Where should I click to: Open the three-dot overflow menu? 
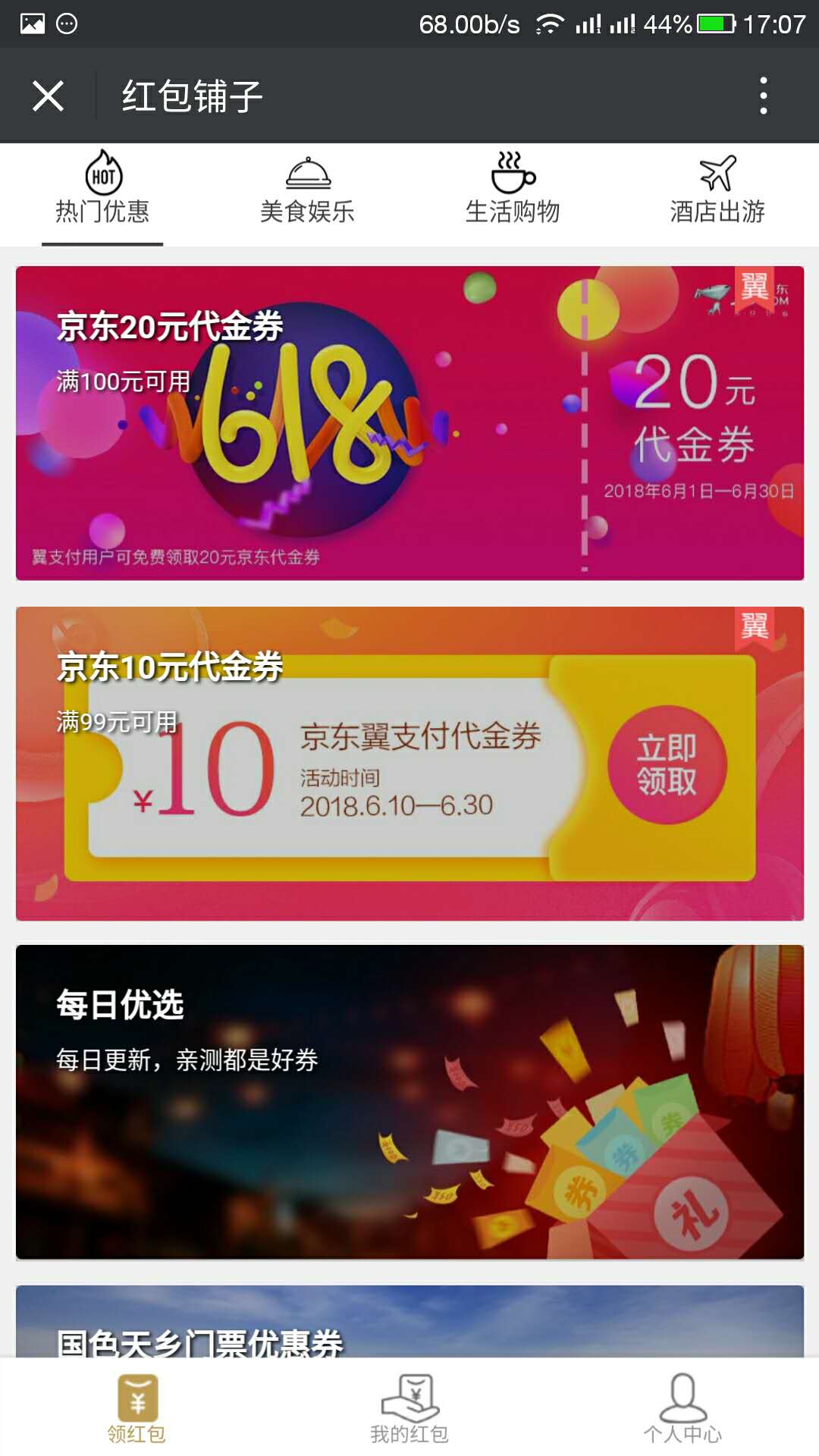(x=763, y=96)
